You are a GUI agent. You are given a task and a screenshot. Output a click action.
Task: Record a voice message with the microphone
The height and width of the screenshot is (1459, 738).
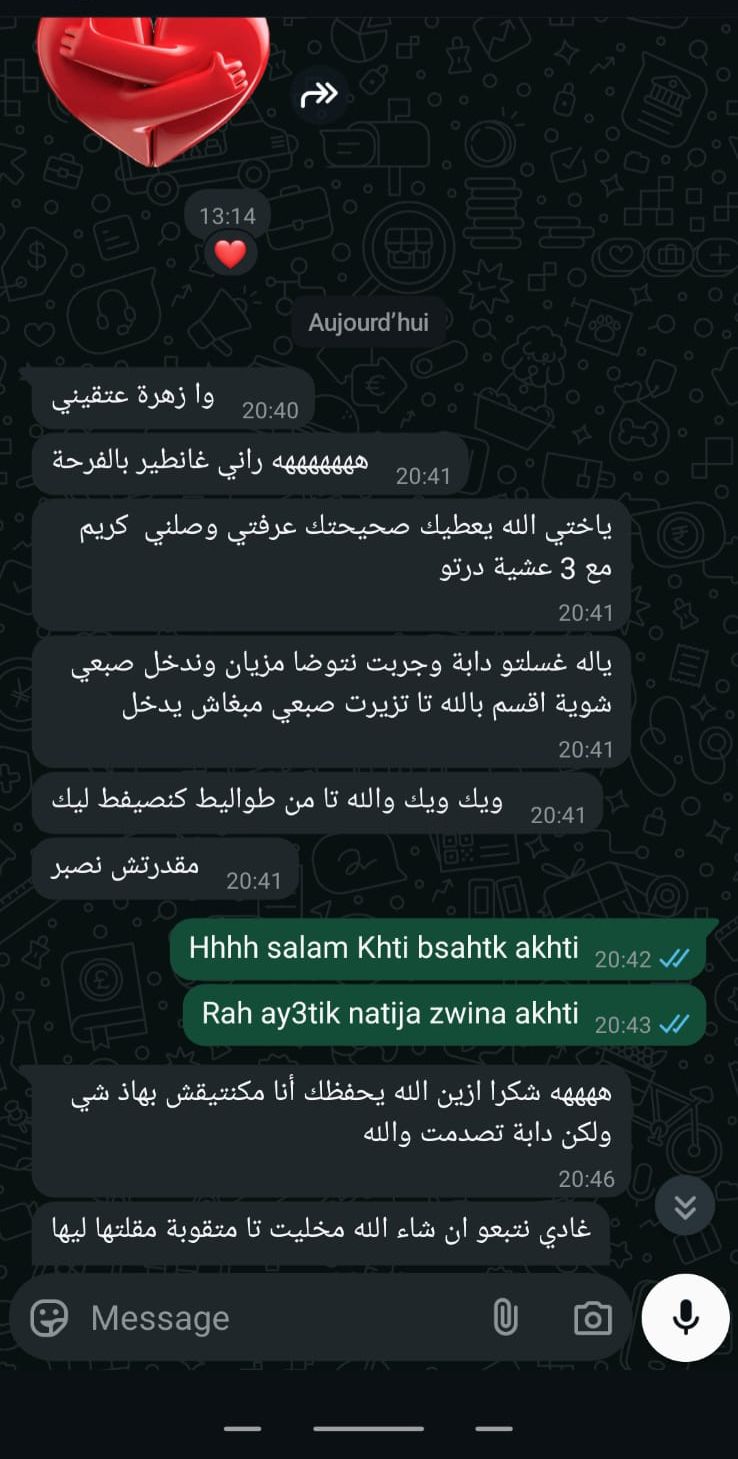(685, 1317)
